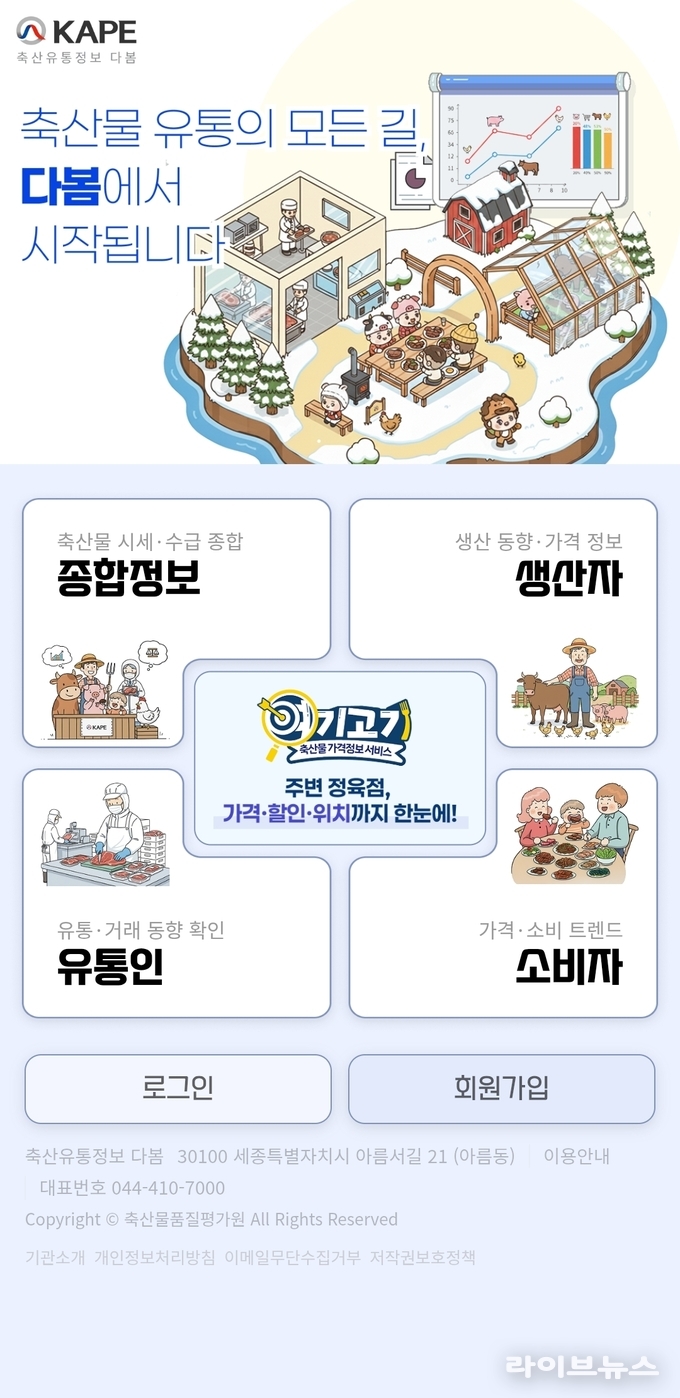Open the 저작권보호정책 link
This screenshot has width=680, height=1398.
pos(423,1257)
